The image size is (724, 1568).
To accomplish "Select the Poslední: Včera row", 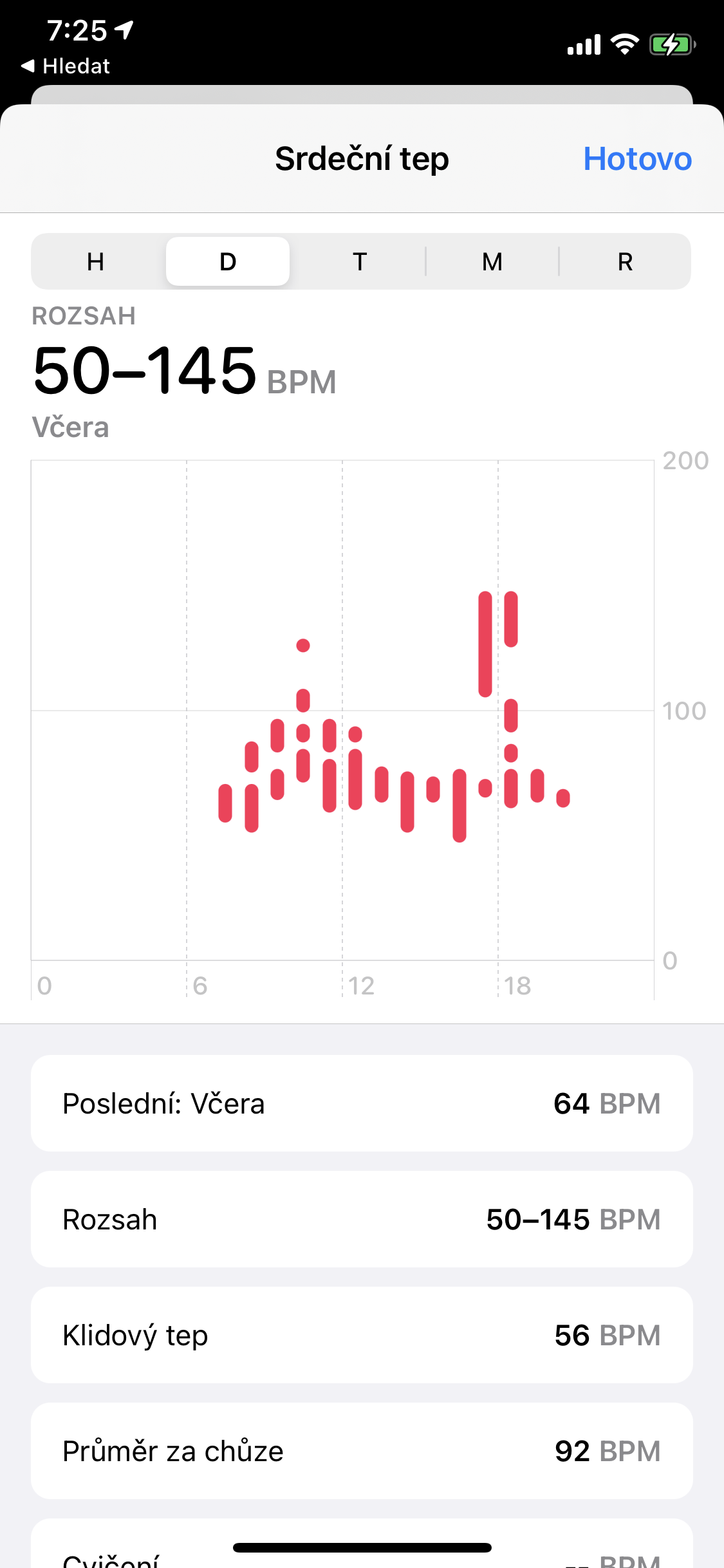I will [x=362, y=1103].
